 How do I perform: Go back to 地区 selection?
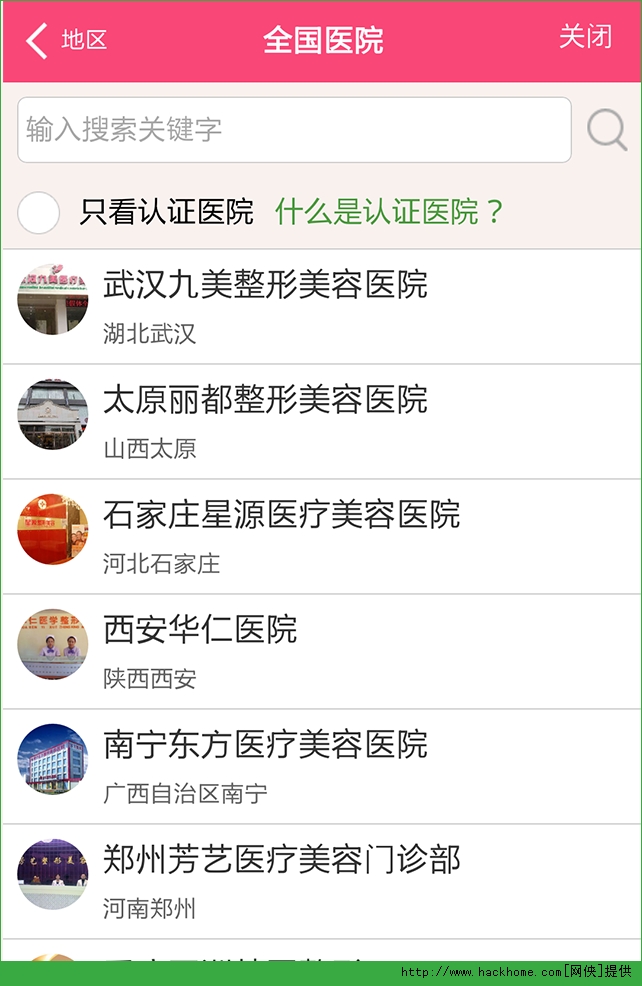66,41
